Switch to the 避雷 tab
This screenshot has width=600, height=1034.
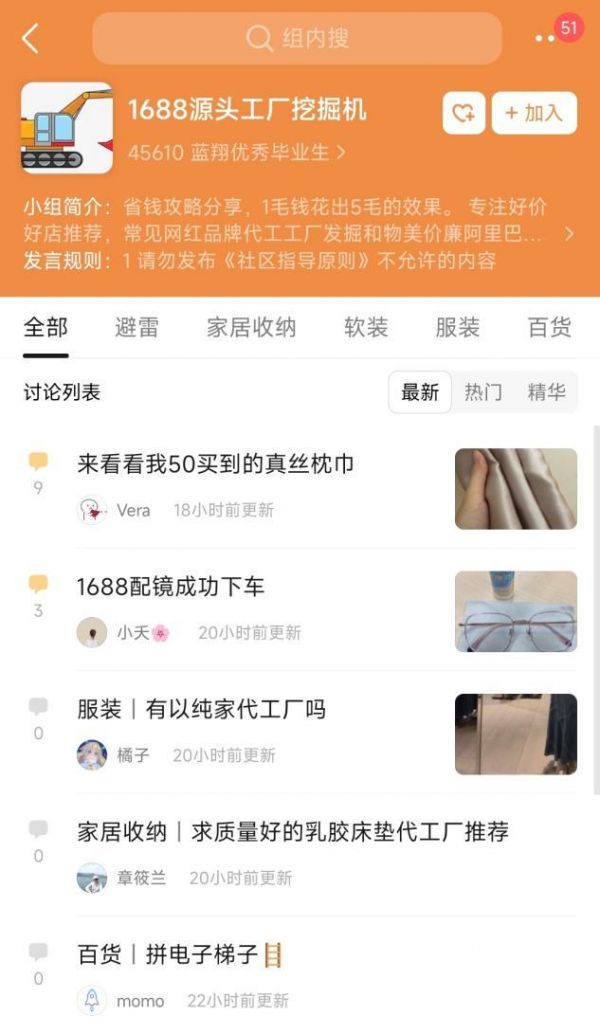137,327
